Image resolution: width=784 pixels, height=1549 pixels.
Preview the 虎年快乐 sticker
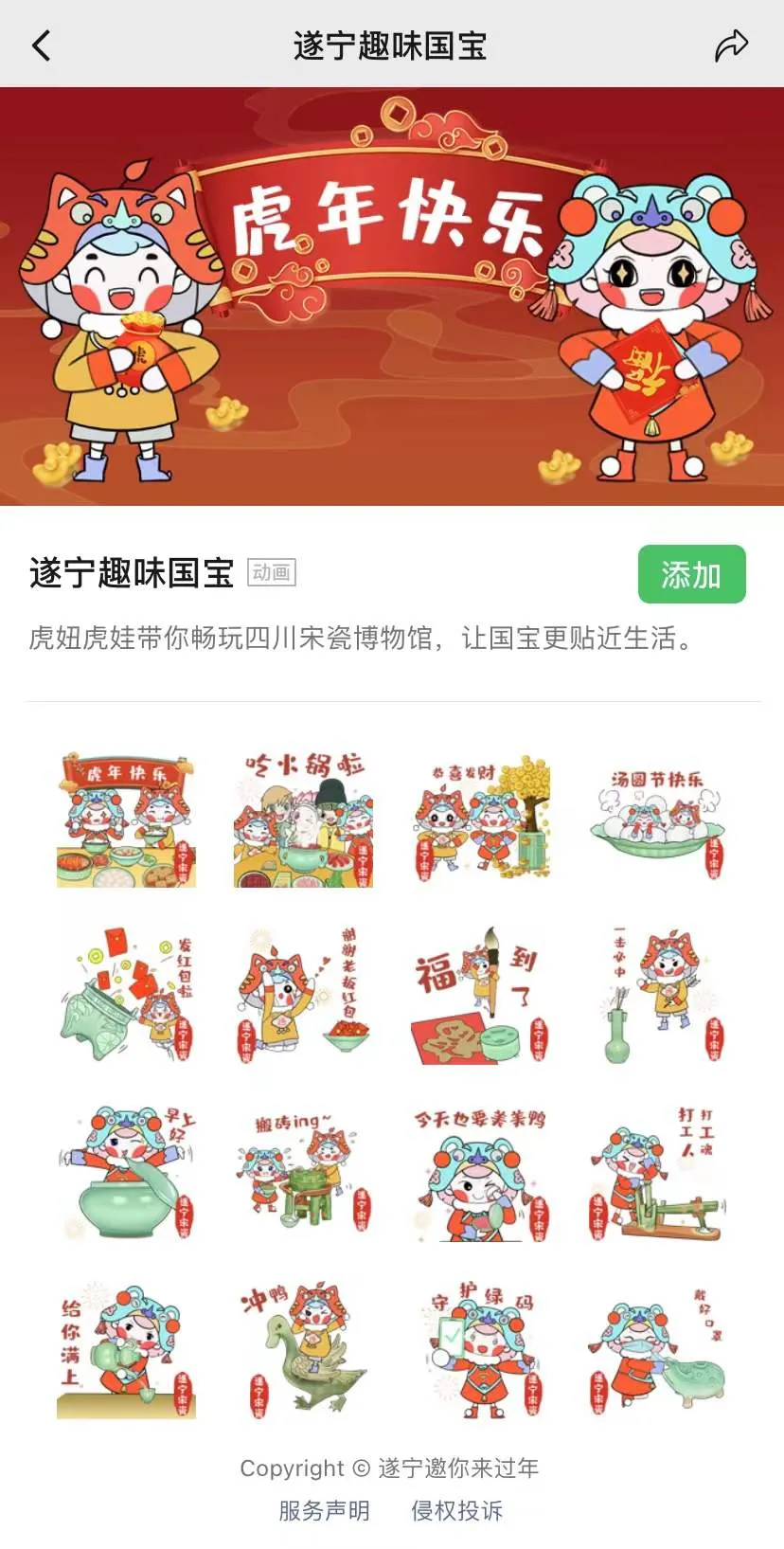point(127,820)
